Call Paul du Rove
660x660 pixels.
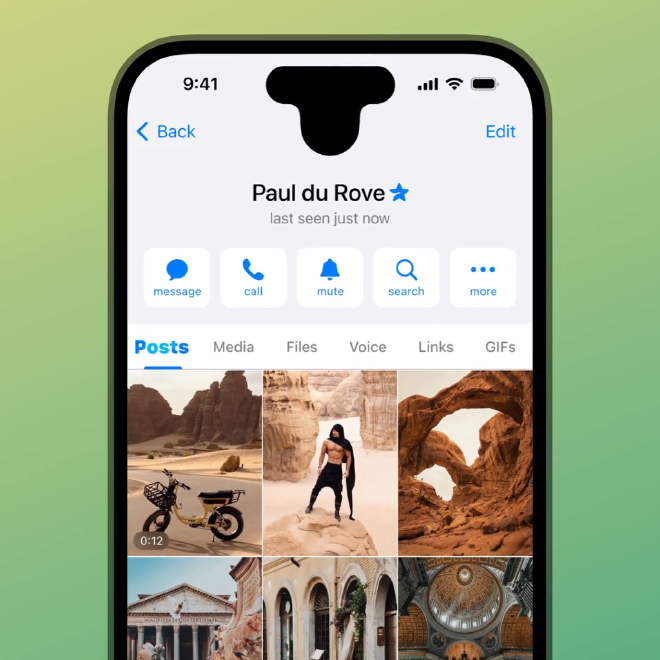pos(253,277)
